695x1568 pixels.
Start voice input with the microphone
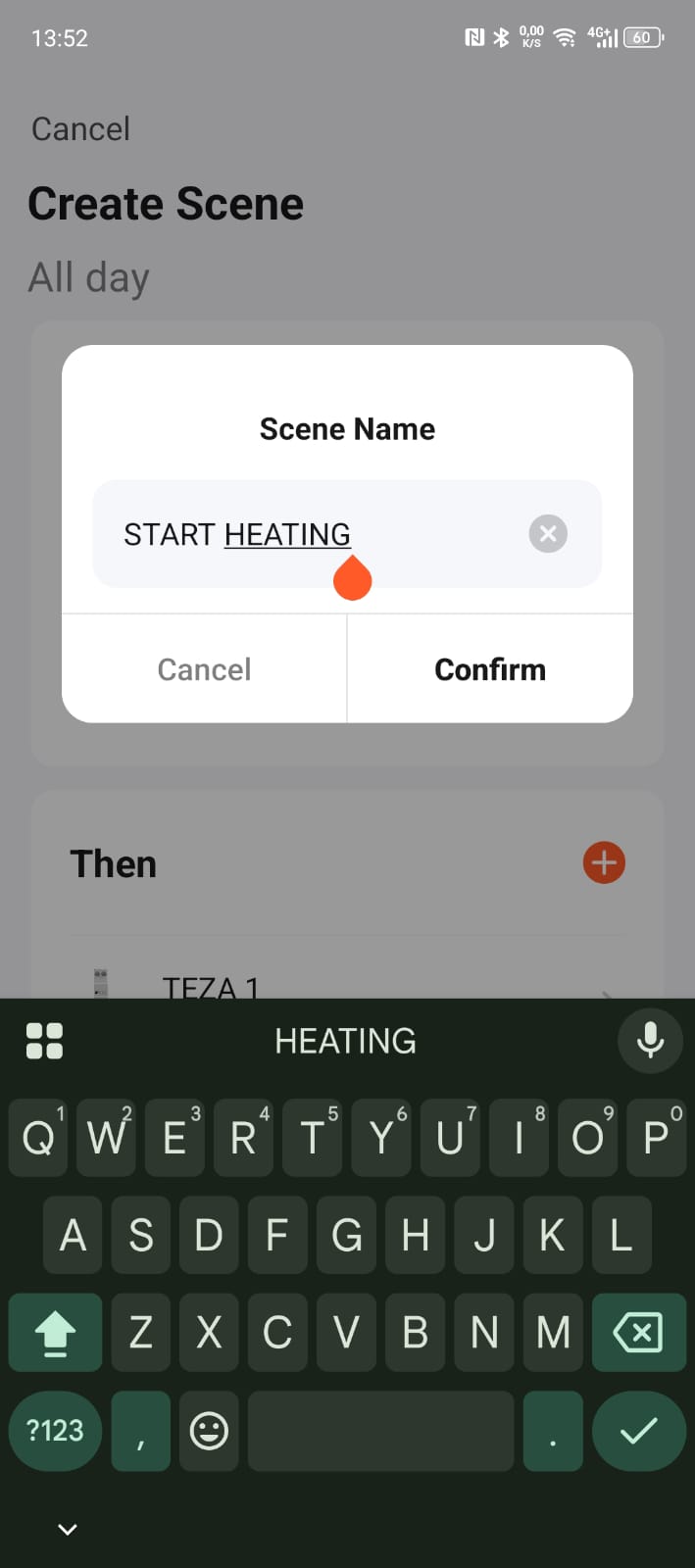pos(650,1041)
